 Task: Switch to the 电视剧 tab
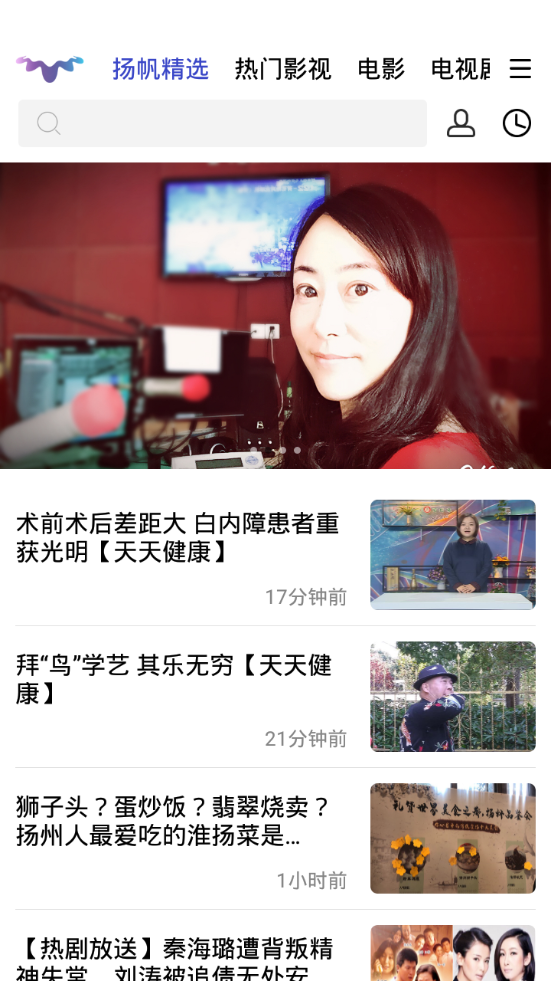(x=460, y=69)
